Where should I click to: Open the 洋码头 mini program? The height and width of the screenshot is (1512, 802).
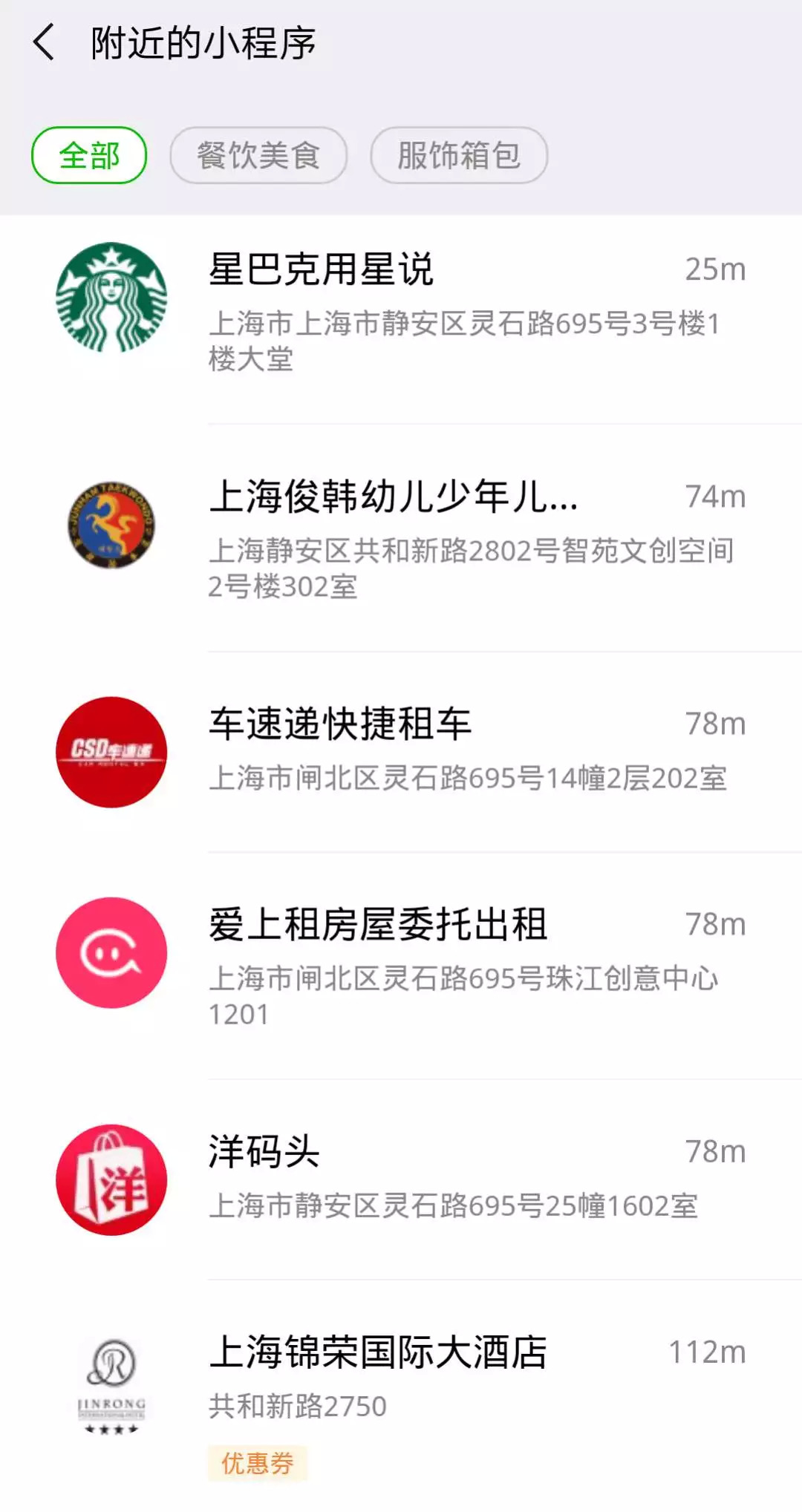[401, 1178]
